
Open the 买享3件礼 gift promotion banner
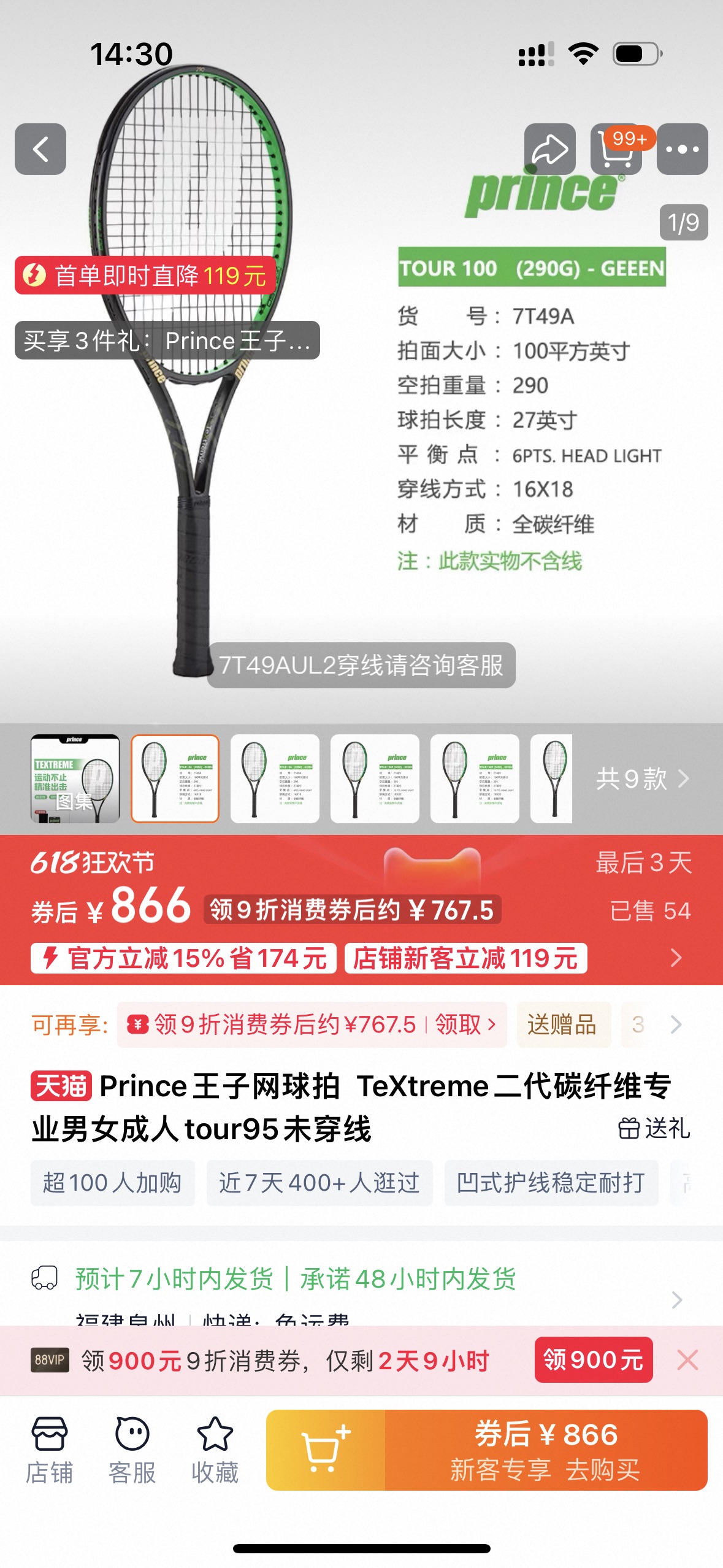point(167,340)
